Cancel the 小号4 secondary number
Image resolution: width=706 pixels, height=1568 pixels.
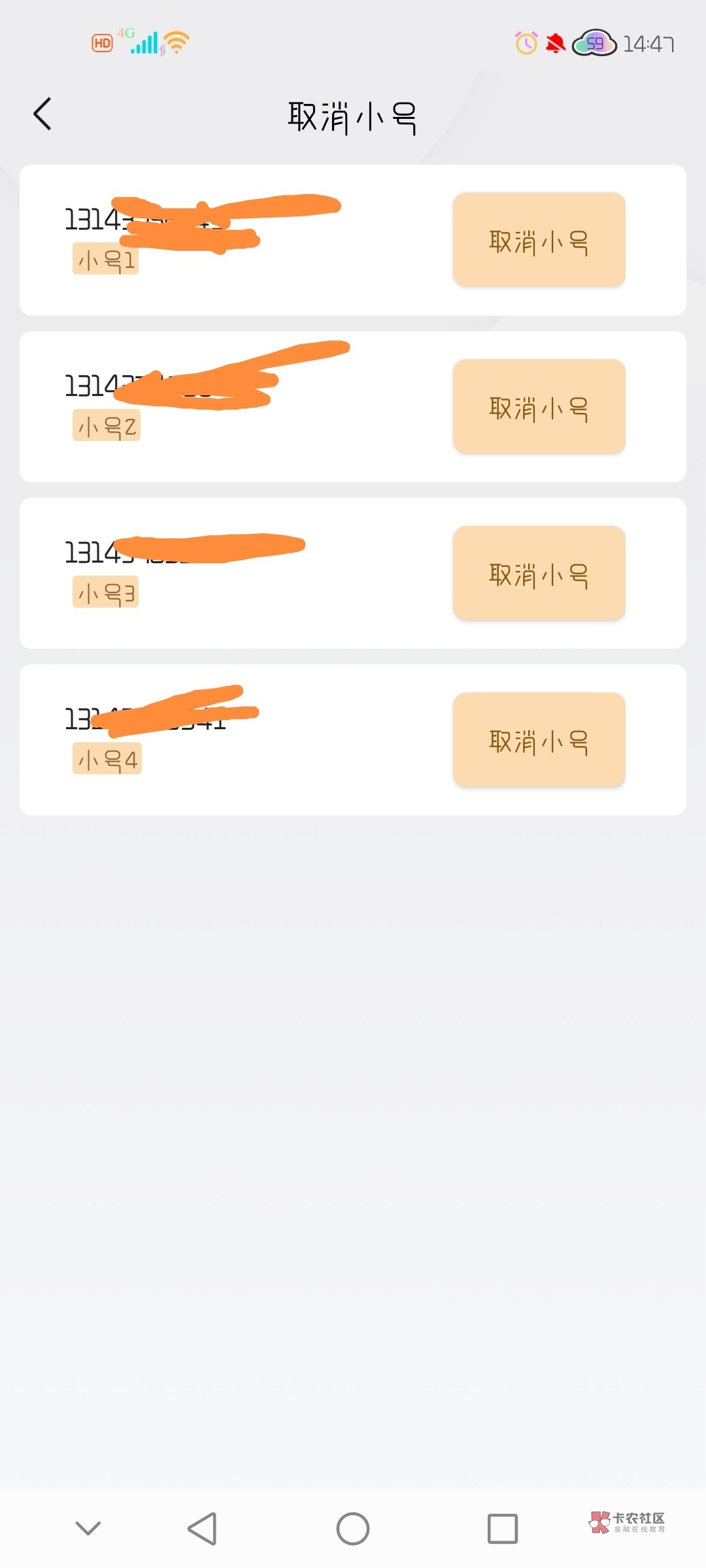pos(539,740)
